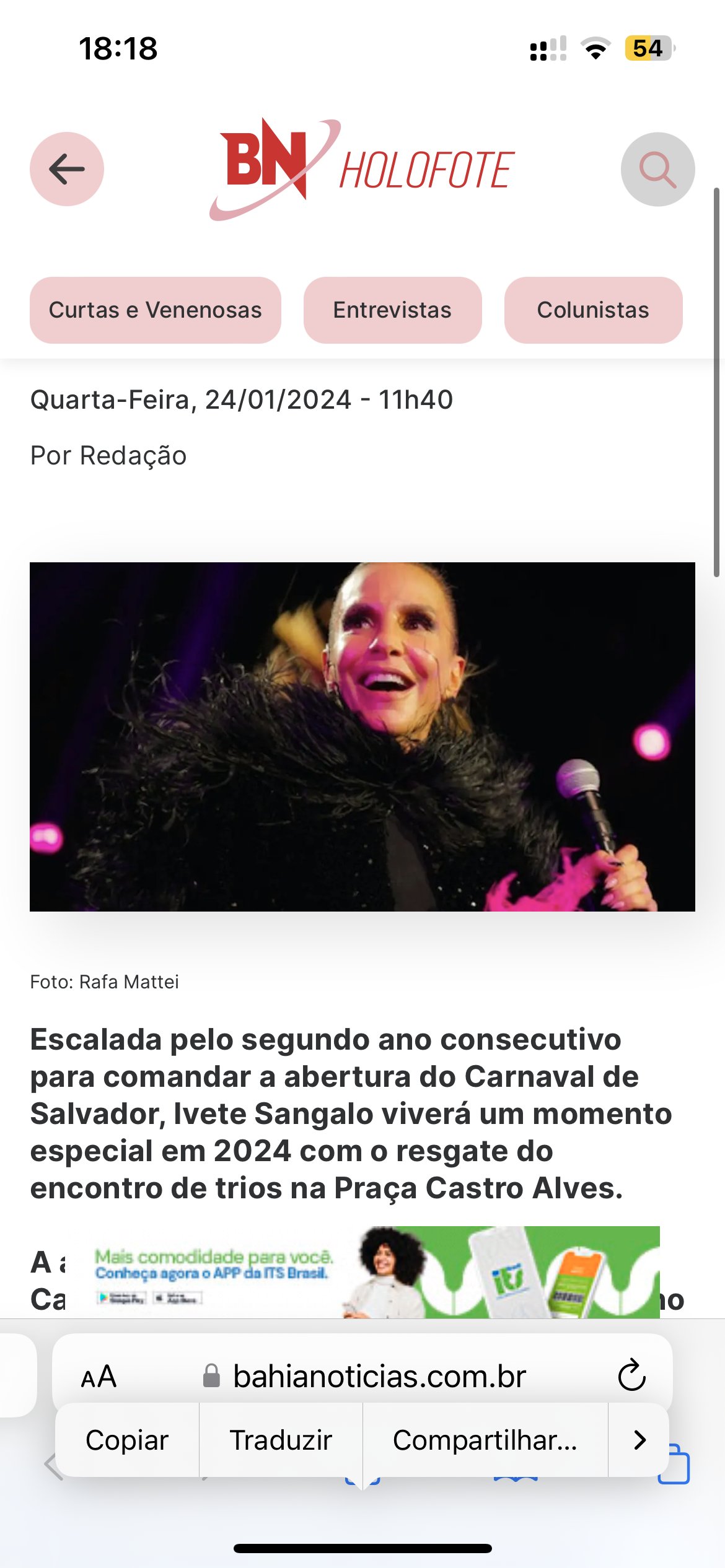725x1568 pixels.
Task: Choose Traduzir from the popup menu
Action: pyautogui.click(x=281, y=1440)
